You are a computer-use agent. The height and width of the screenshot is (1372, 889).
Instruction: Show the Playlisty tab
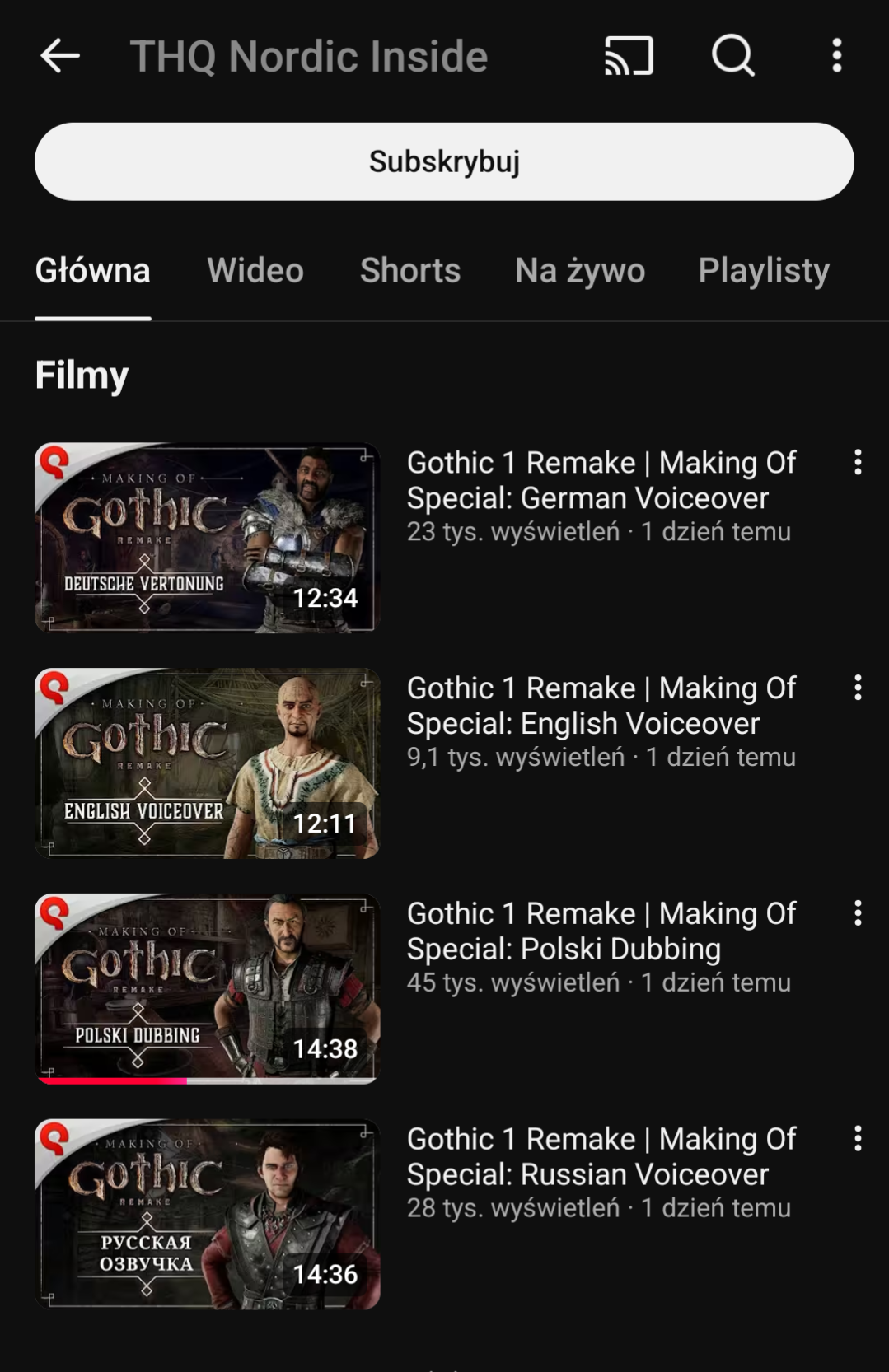point(764,270)
